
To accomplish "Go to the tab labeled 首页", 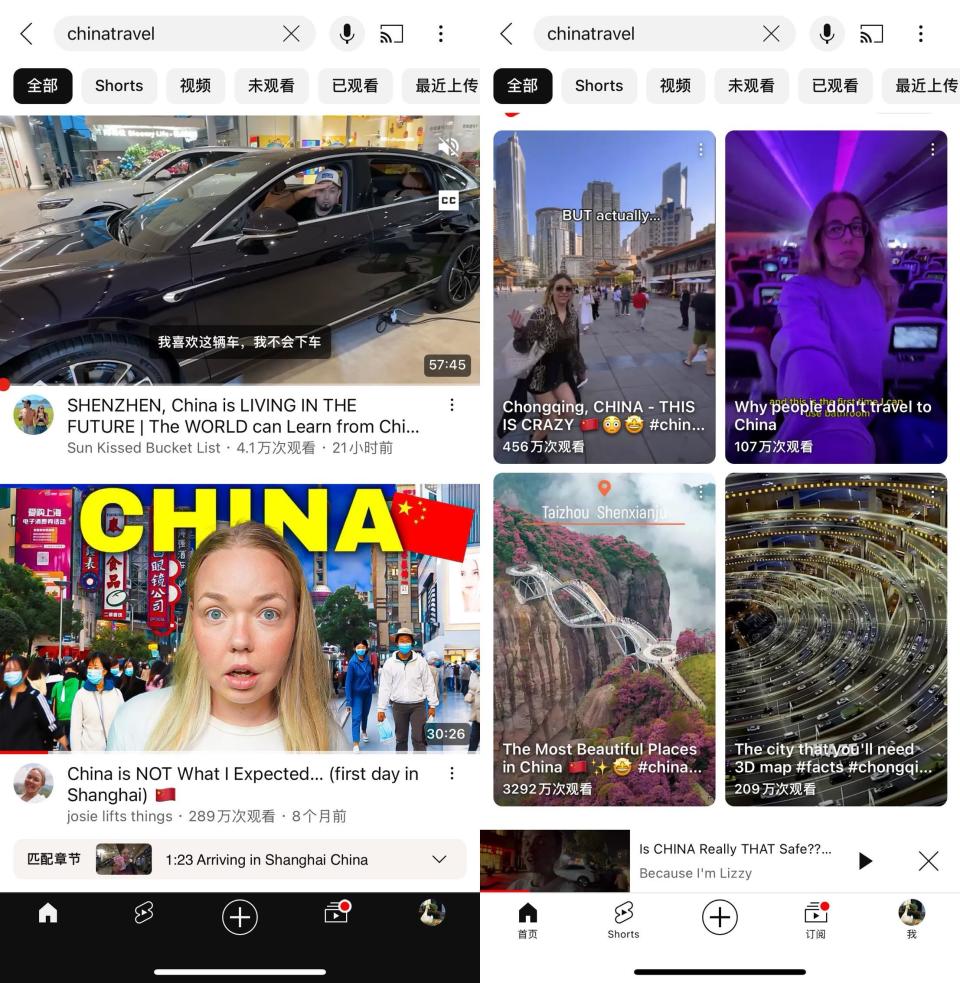I will 527,920.
